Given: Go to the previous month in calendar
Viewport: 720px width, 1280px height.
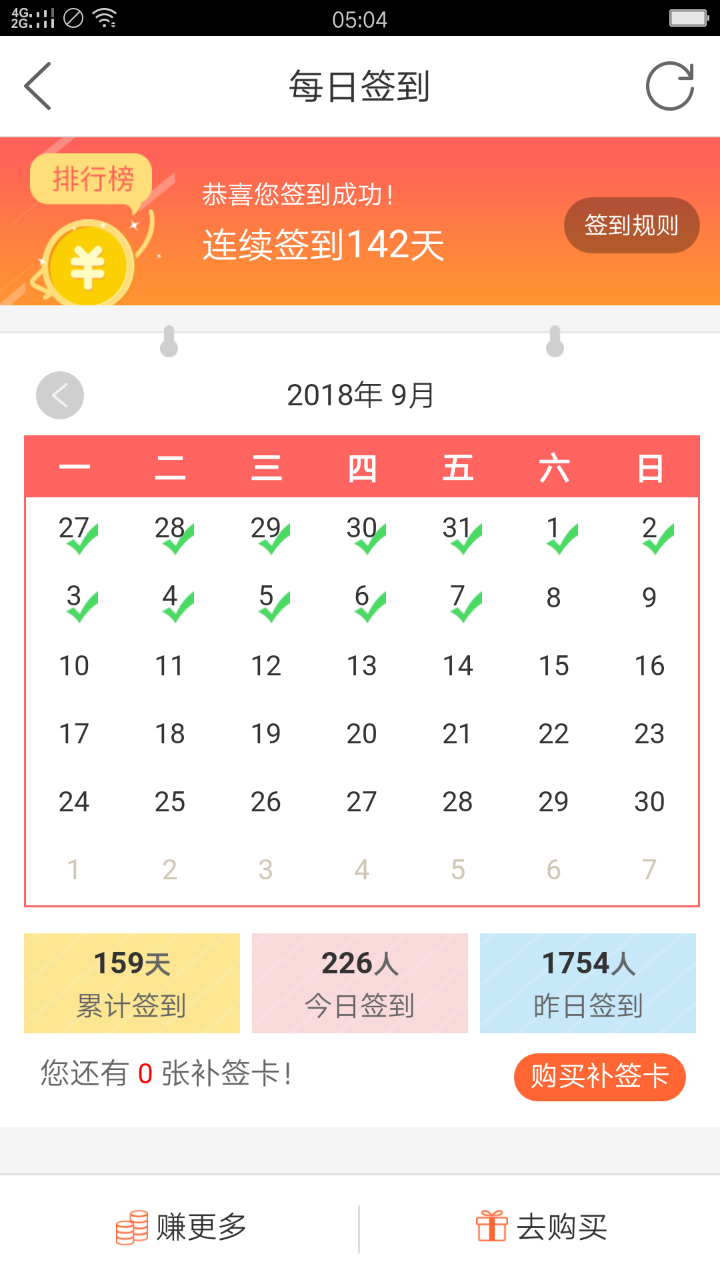Looking at the screenshot, I should (60, 395).
